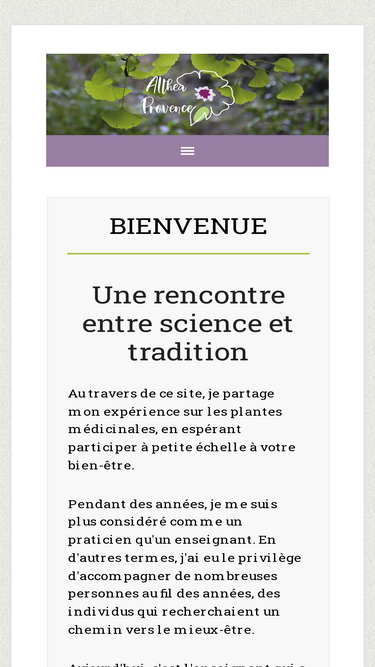Image resolution: width=375 pixels, height=667 pixels.
Task: Open the hamburger navigation menu
Action: [x=188, y=151]
